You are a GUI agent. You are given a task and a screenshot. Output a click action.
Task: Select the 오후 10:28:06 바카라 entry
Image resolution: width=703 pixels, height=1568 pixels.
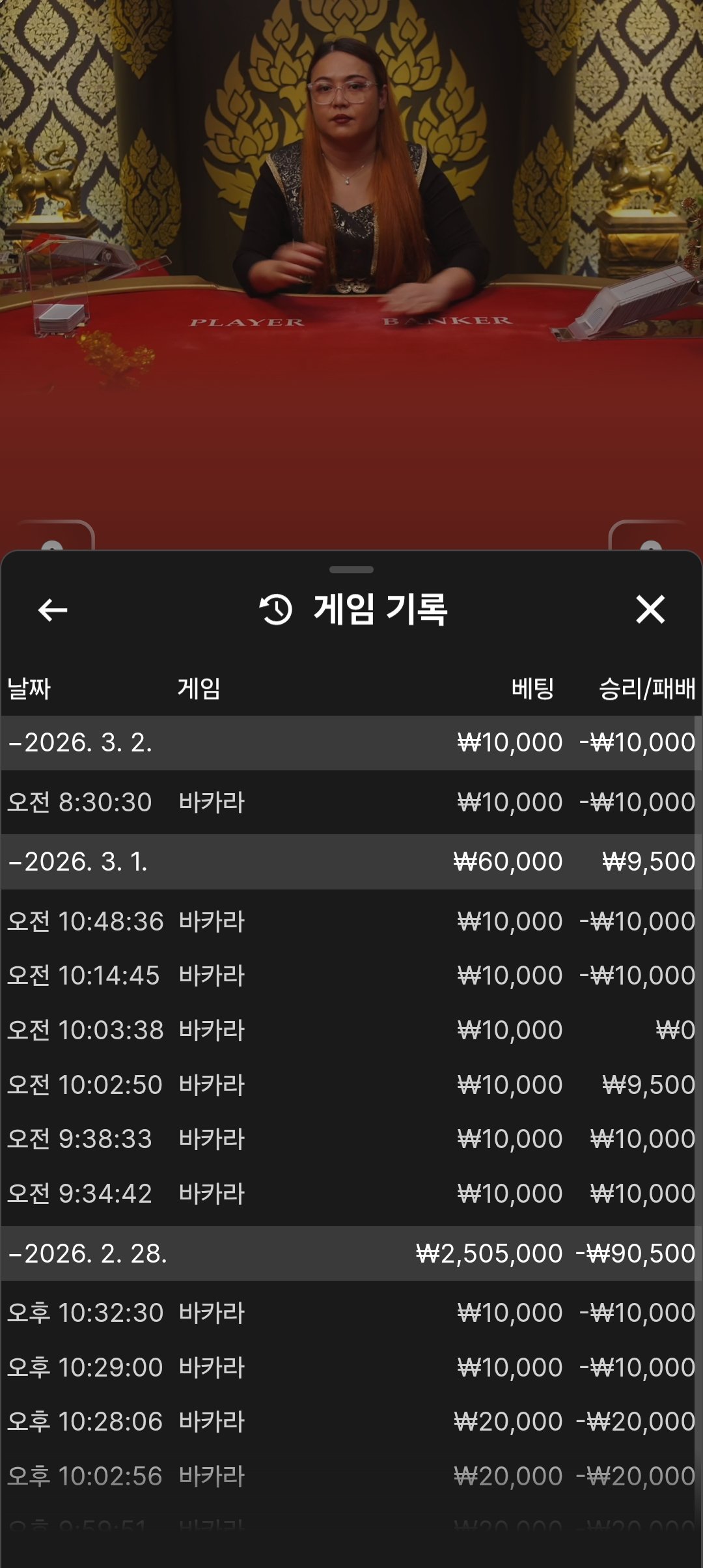(351, 1421)
